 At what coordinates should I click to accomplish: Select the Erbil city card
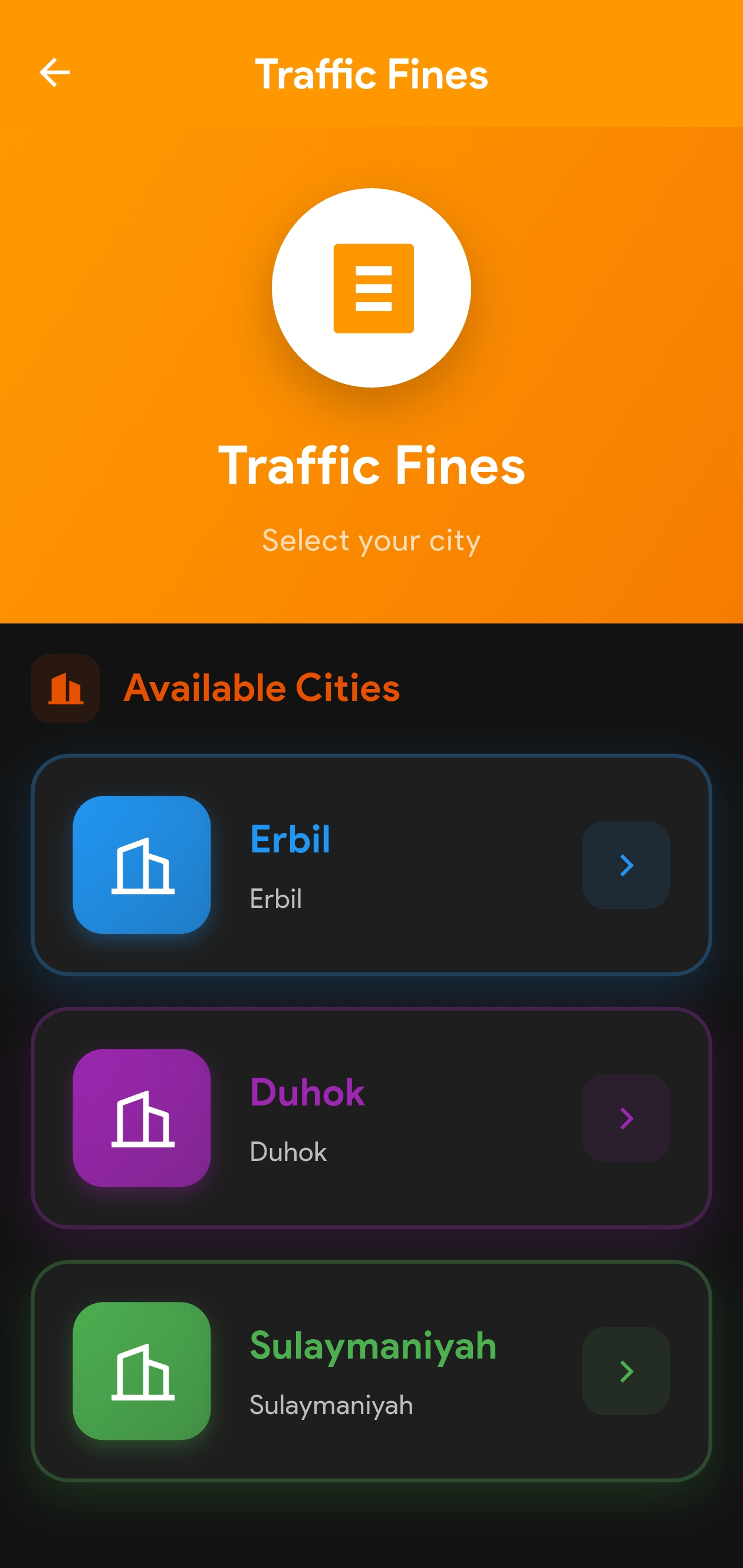(x=371, y=864)
